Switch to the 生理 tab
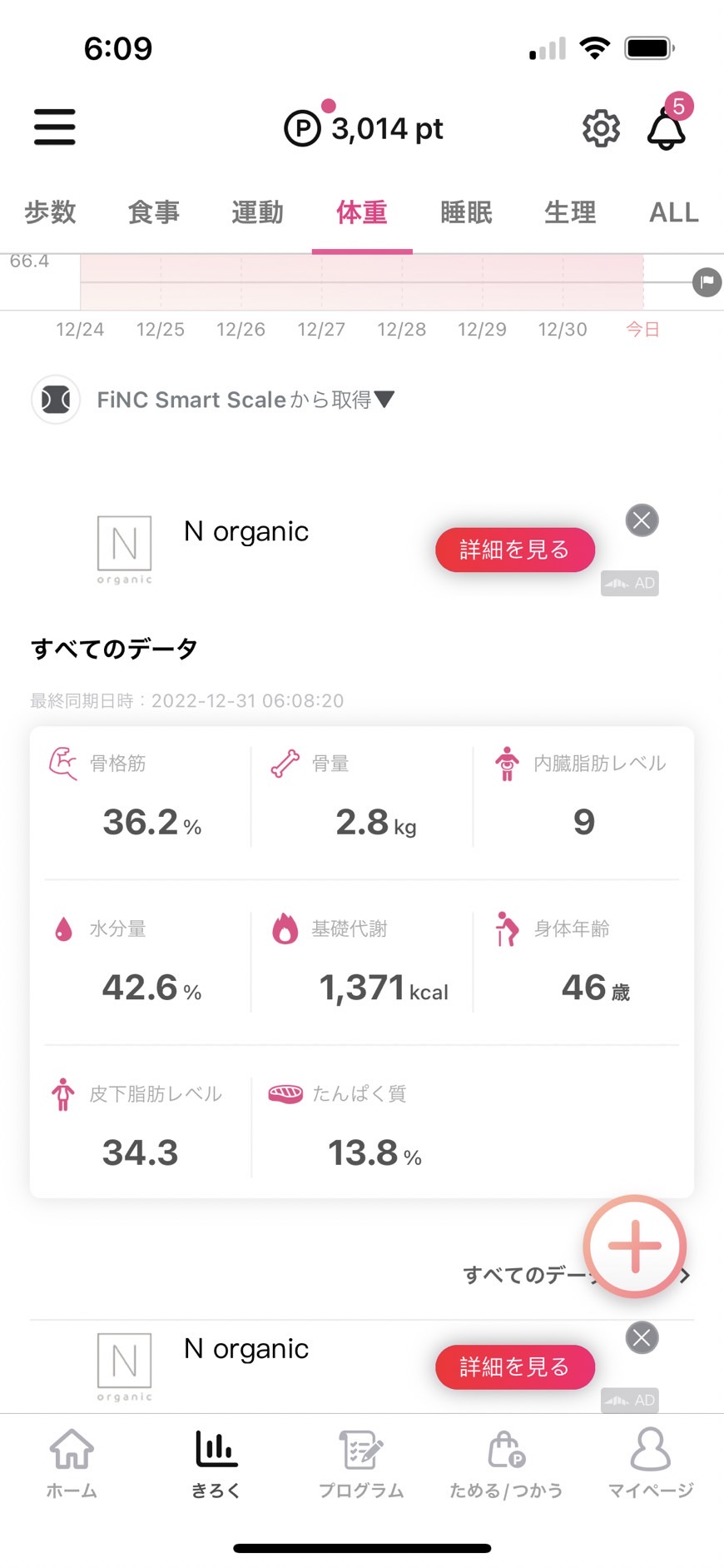This screenshot has width=724, height=1568. click(570, 212)
